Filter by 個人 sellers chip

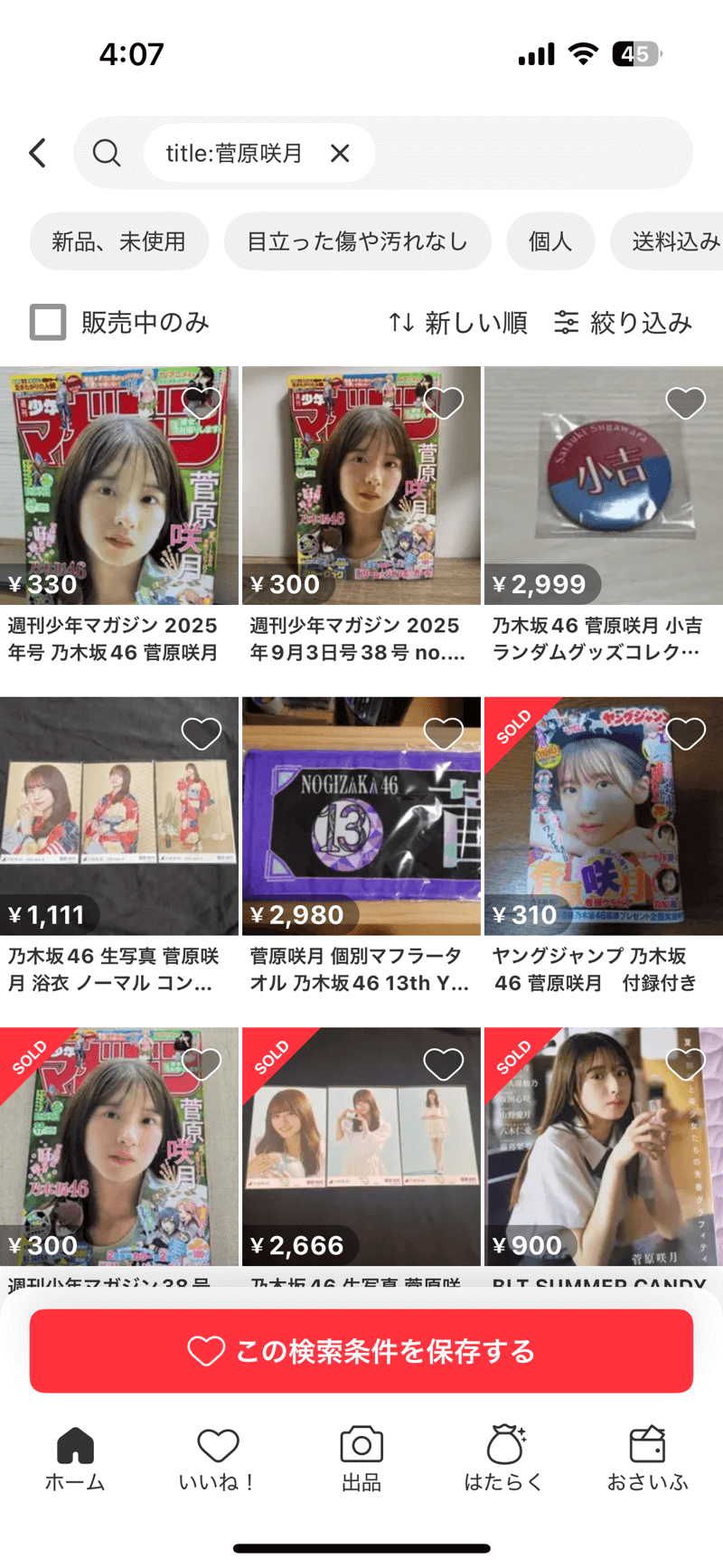(x=549, y=241)
